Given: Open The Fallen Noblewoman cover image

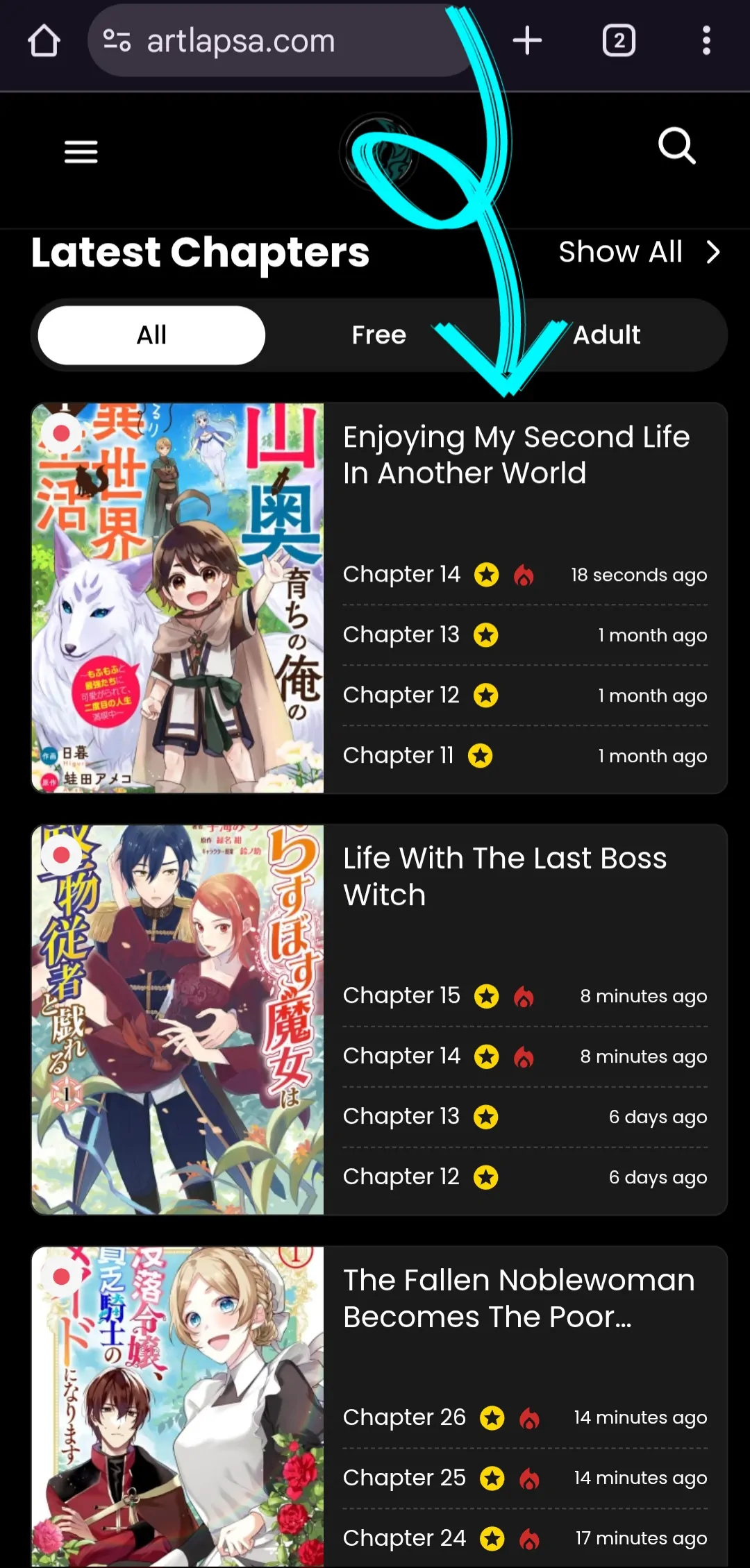Looking at the screenshot, I should 178,1406.
